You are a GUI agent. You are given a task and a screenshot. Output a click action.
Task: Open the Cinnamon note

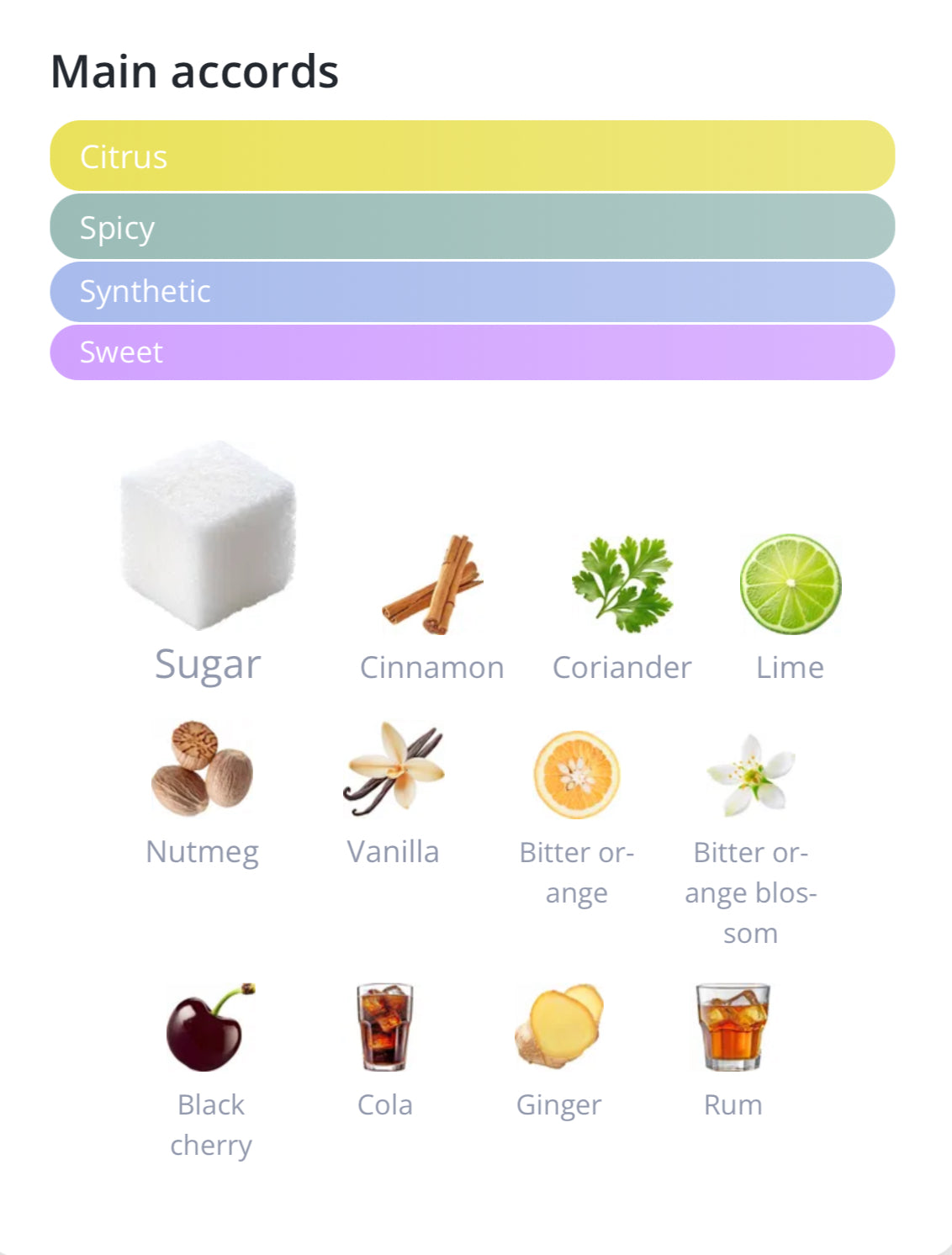432,586
